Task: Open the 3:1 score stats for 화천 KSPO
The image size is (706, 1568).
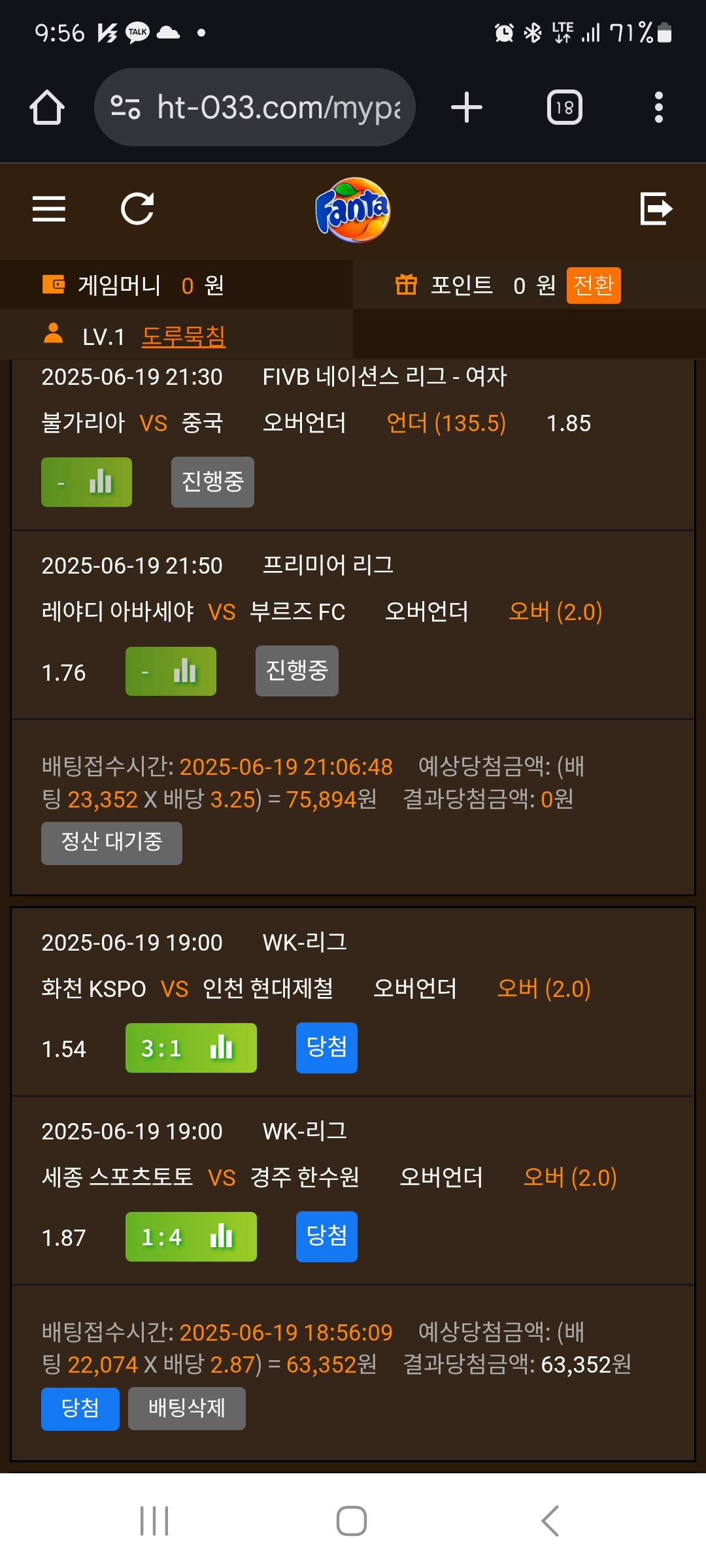Action: point(191,1048)
